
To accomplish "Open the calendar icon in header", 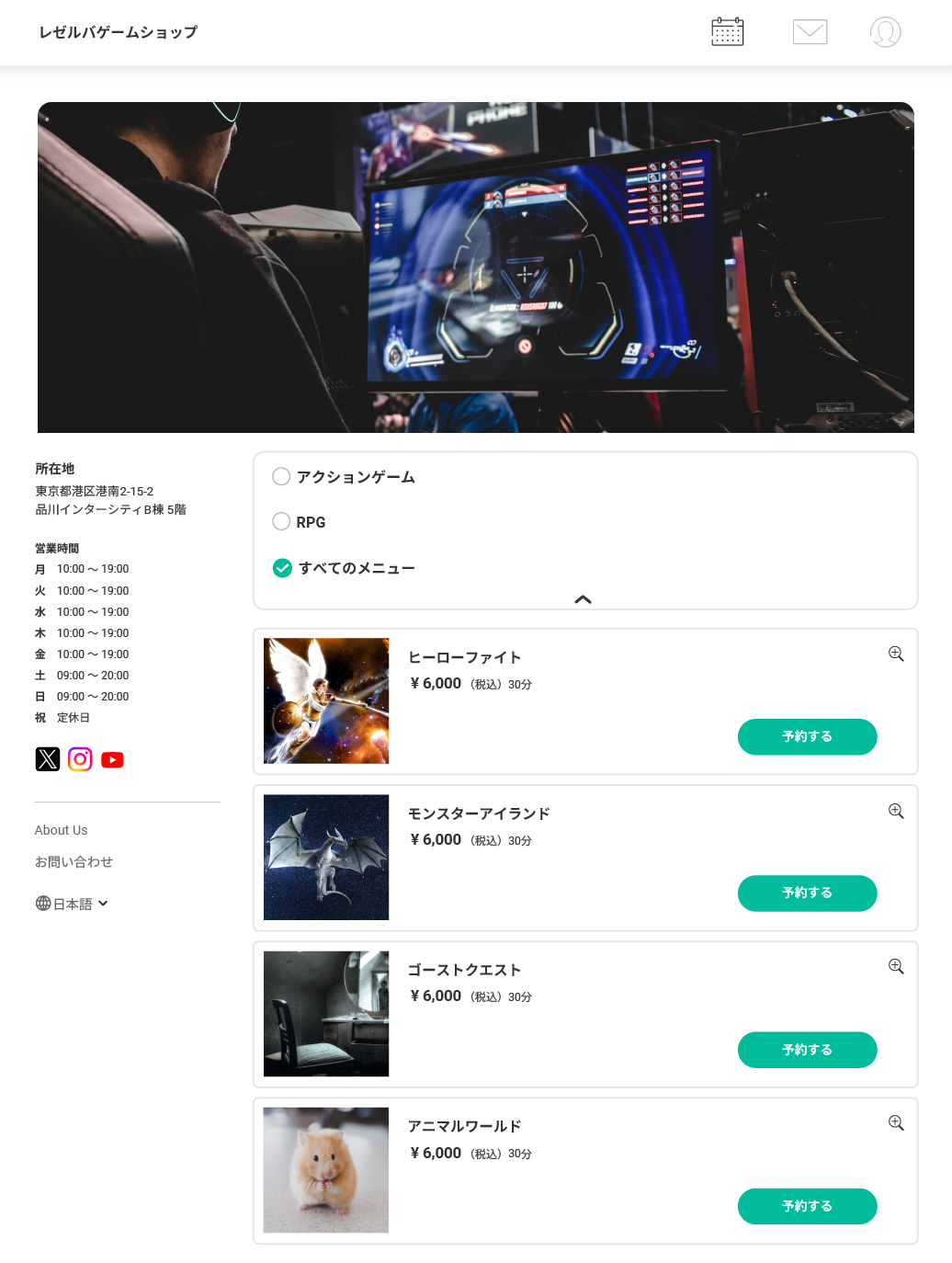I will pyautogui.click(x=727, y=32).
